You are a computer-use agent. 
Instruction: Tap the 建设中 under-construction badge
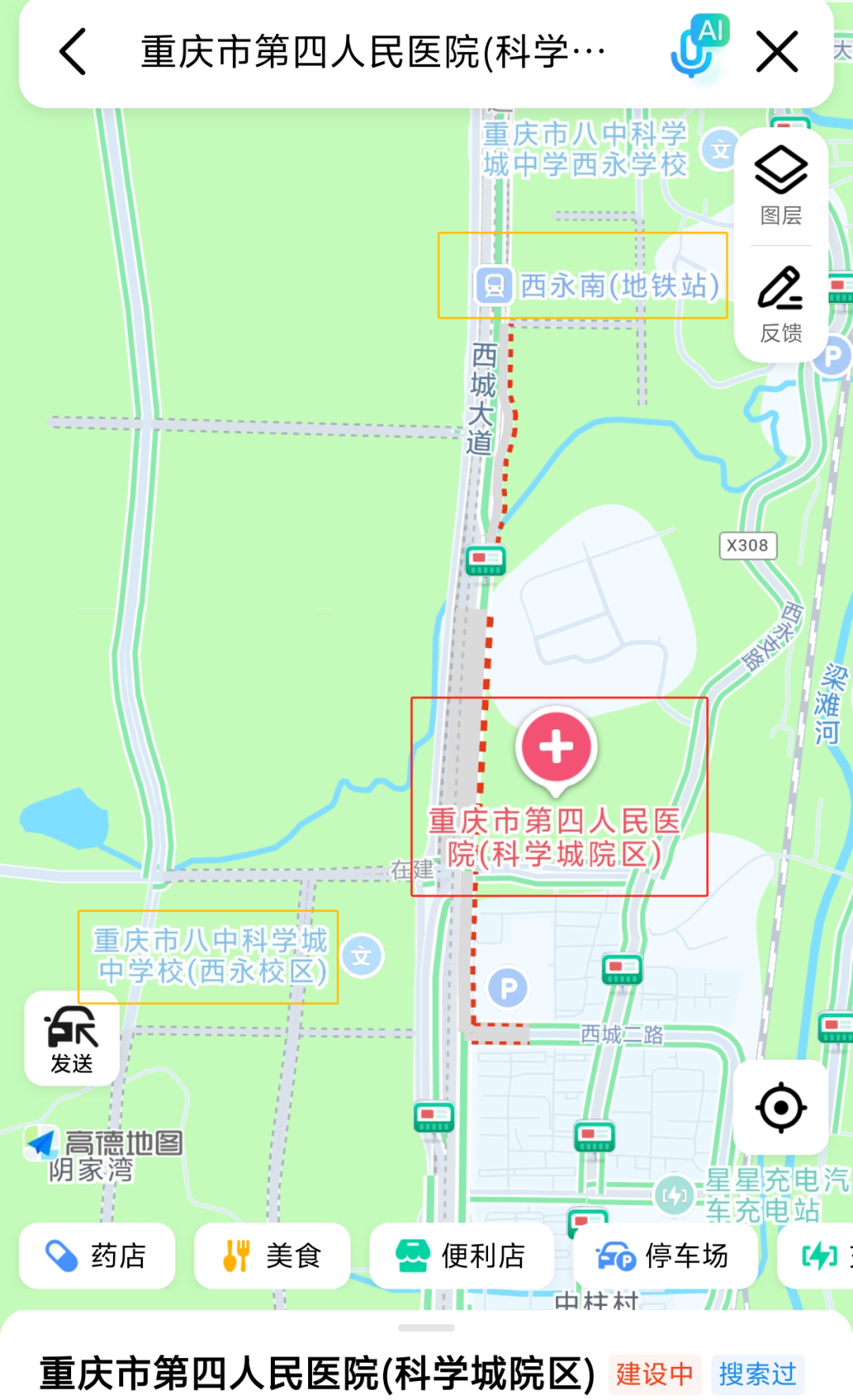pos(654,1372)
